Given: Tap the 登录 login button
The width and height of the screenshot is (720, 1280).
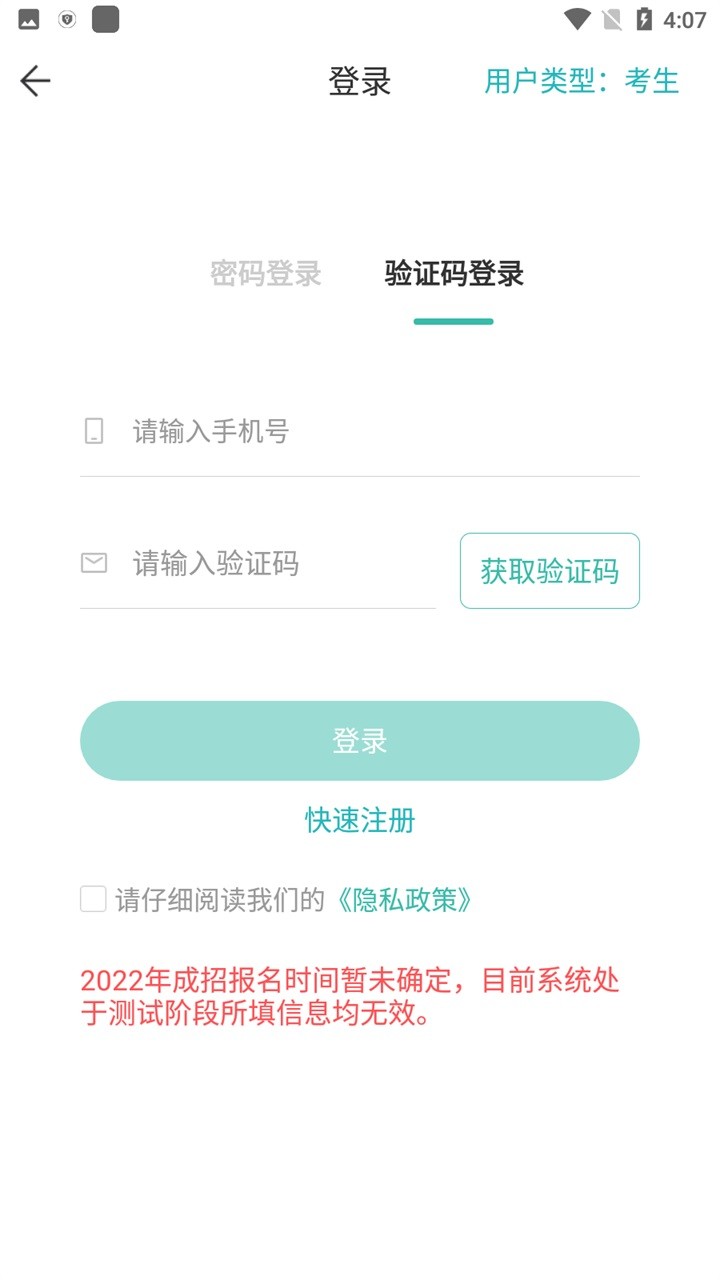Looking at the screenshot, I should click(359, 740).
